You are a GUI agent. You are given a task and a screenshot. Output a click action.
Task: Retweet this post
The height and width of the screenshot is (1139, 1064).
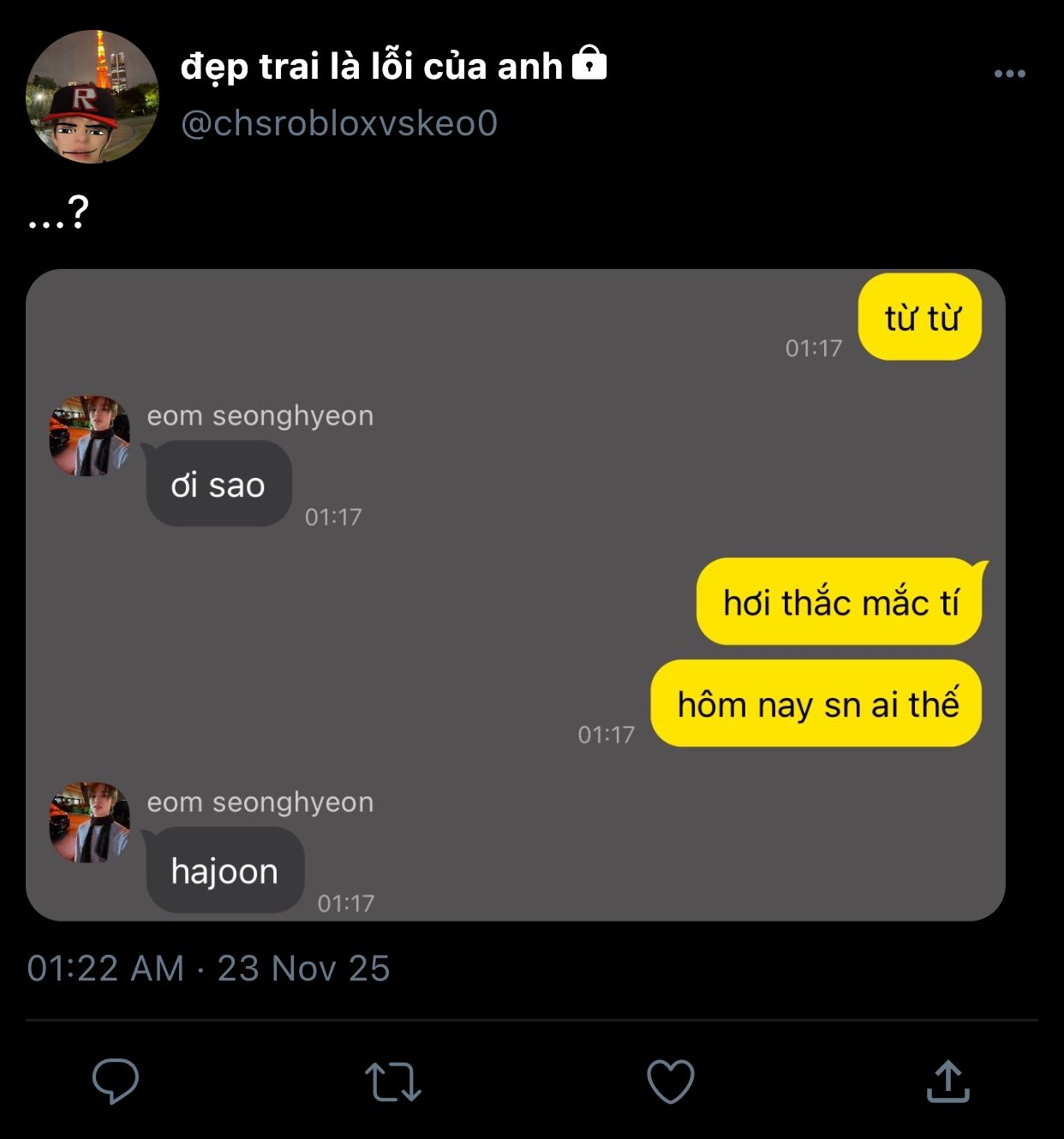coord(393,1081)
